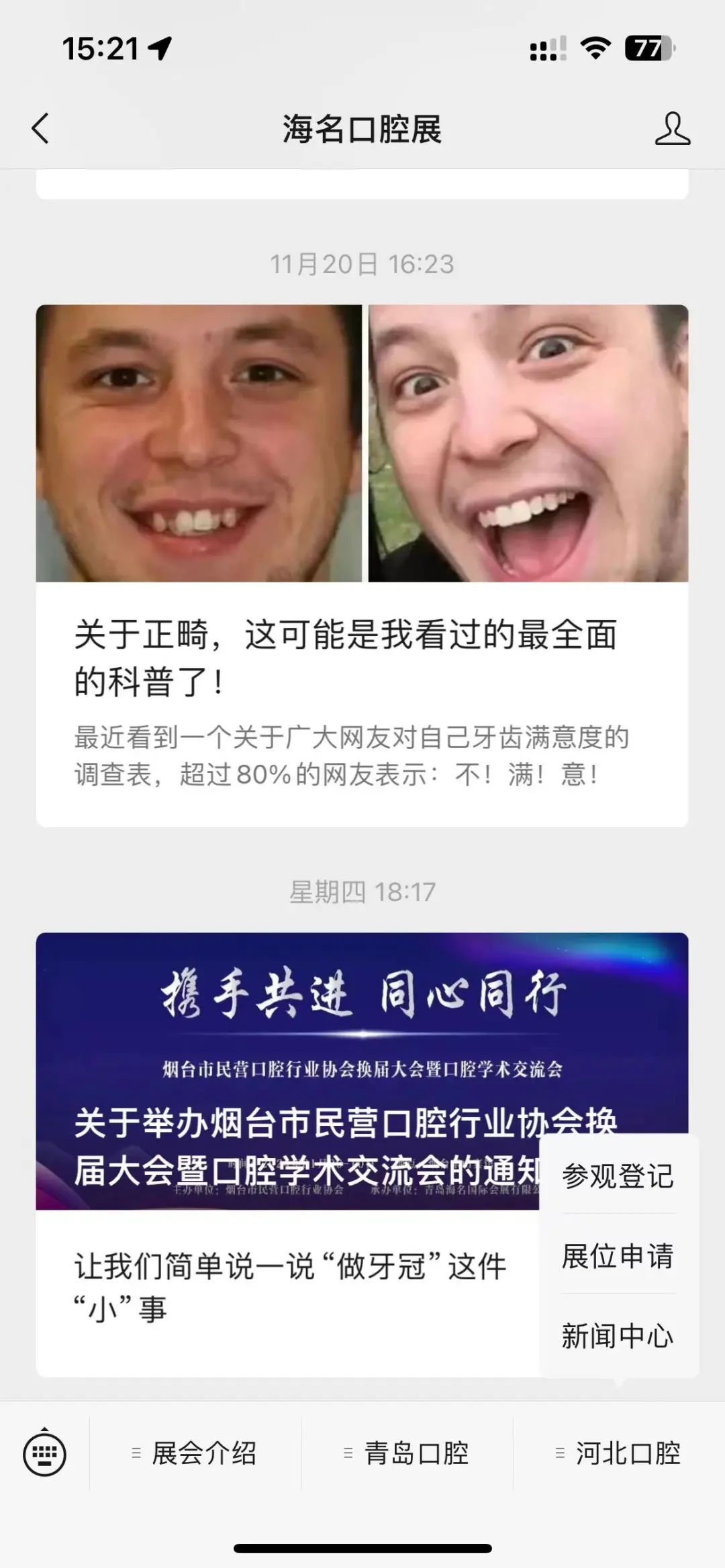Choose 展位申请 in the popup menu
This screenshot has width=725, height=1568.
point(618,1256)
